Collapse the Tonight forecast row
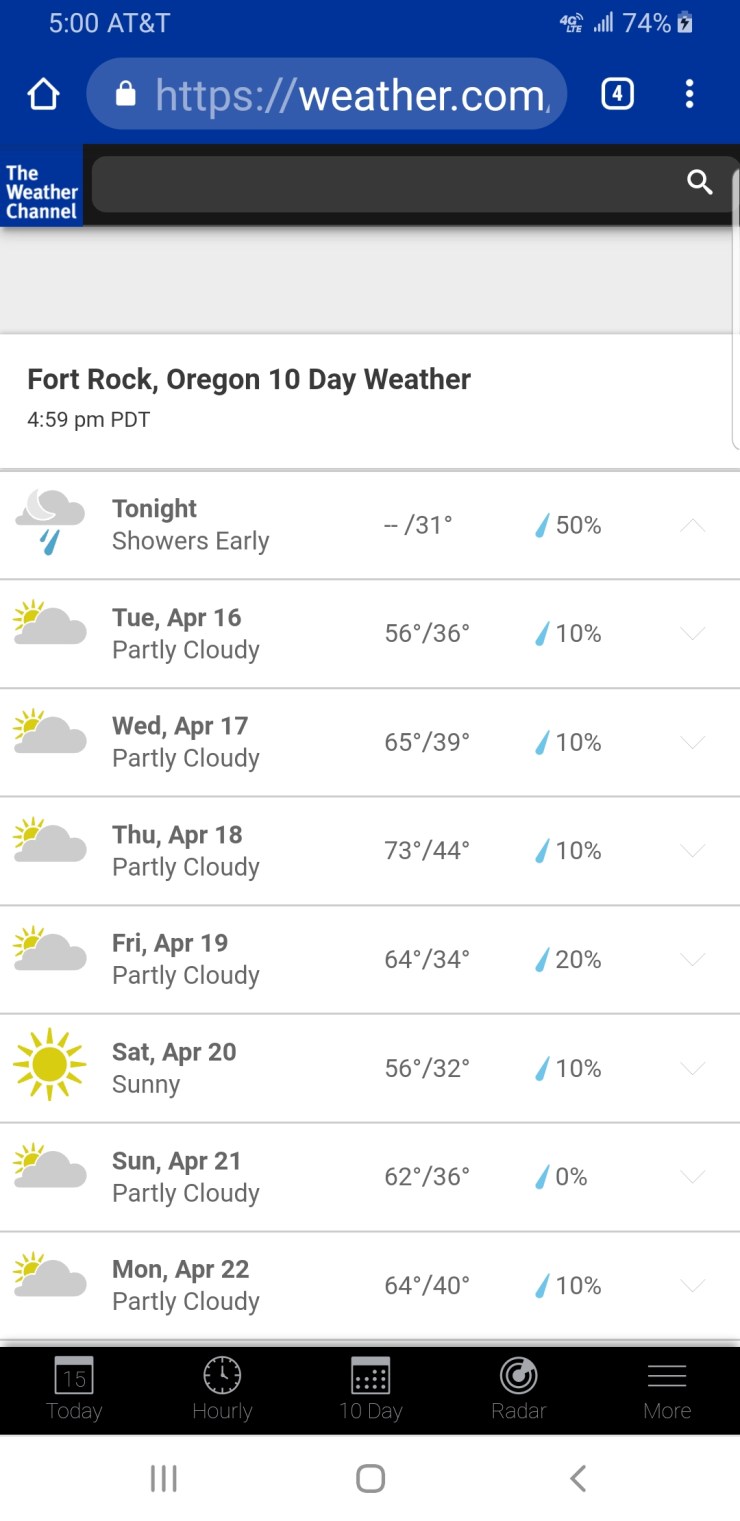The width and height of the screenshot is (740, 1521). point(693,526)
